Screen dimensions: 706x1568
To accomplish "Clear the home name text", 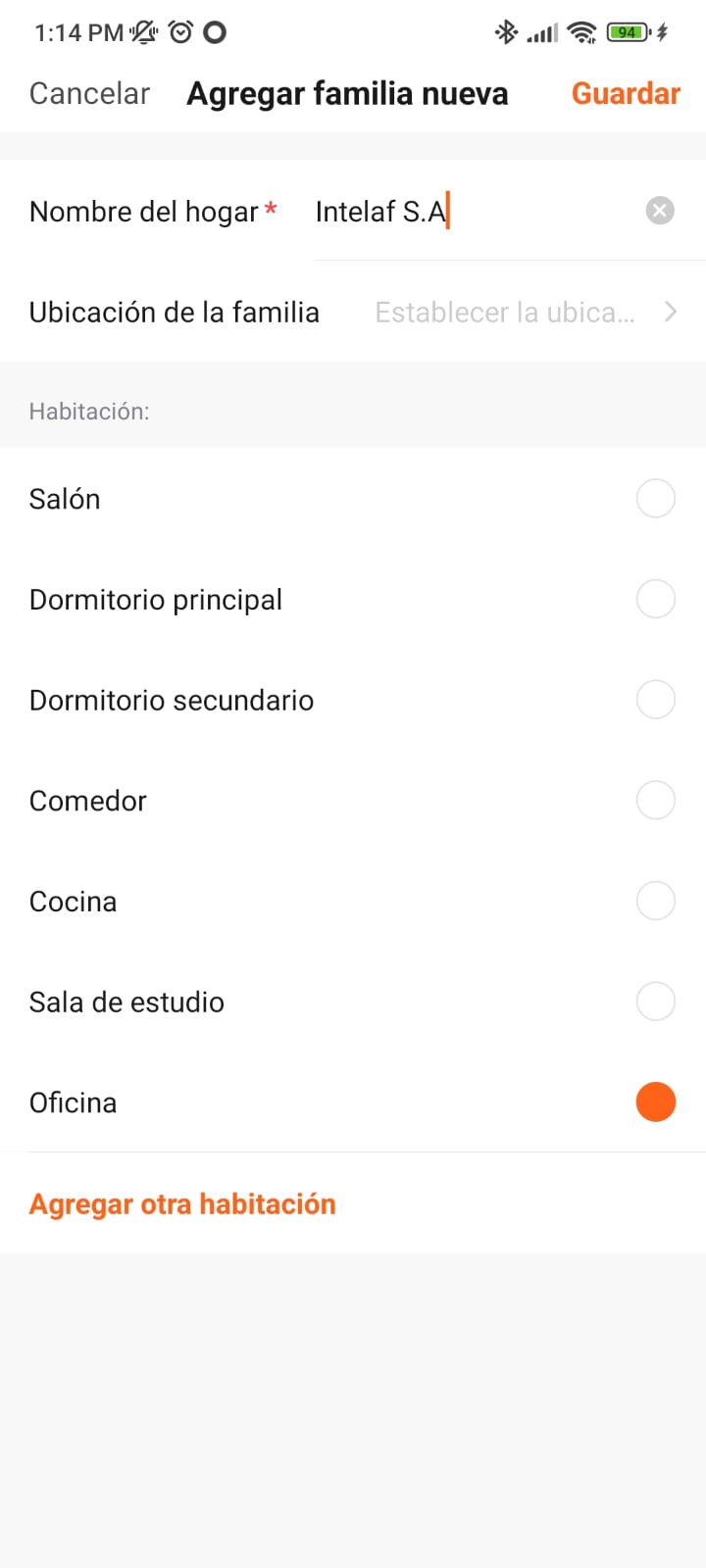I will [x=660, y=211].
